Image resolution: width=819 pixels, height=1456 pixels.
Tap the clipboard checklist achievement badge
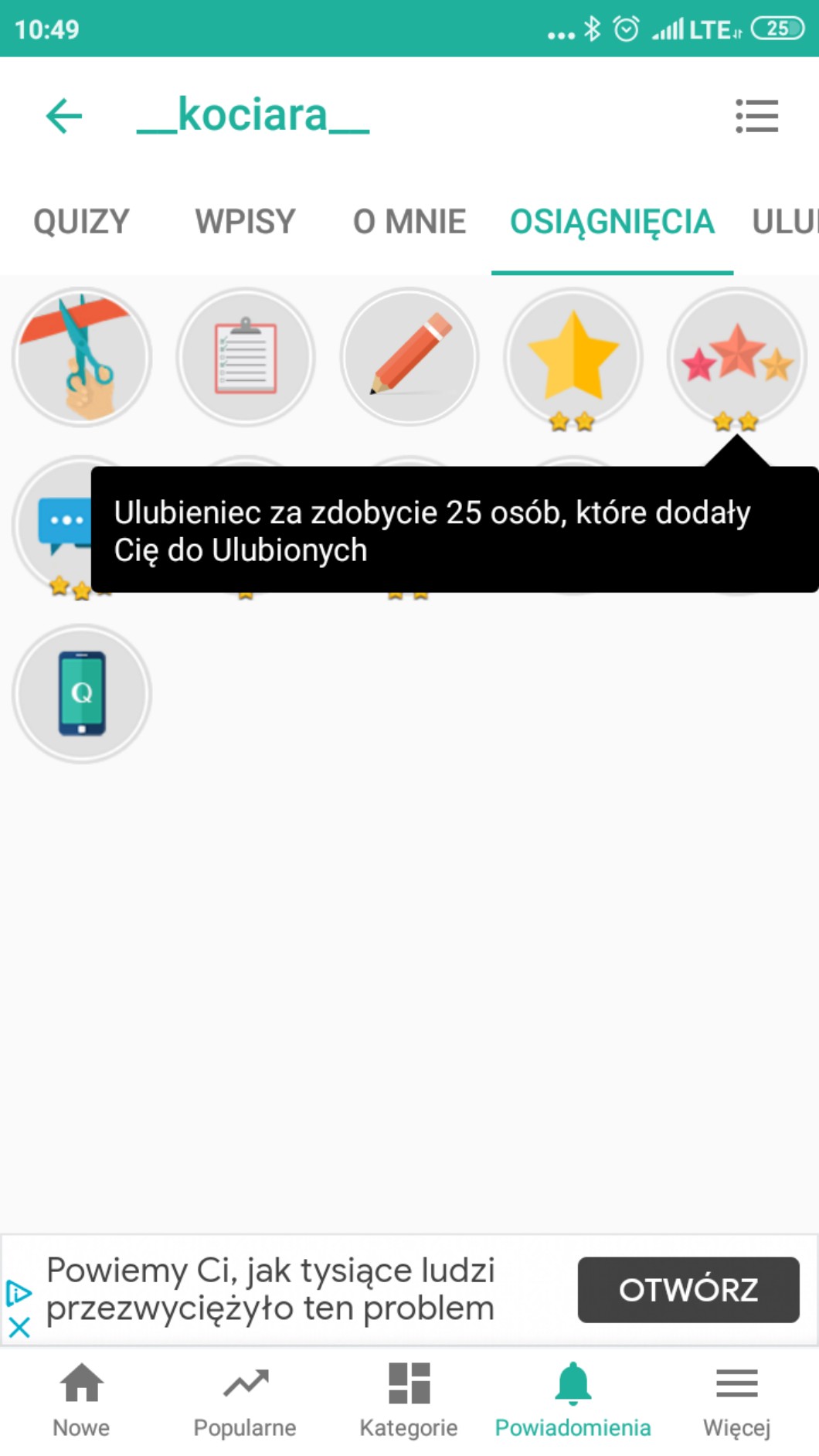[x=246, y=357]
